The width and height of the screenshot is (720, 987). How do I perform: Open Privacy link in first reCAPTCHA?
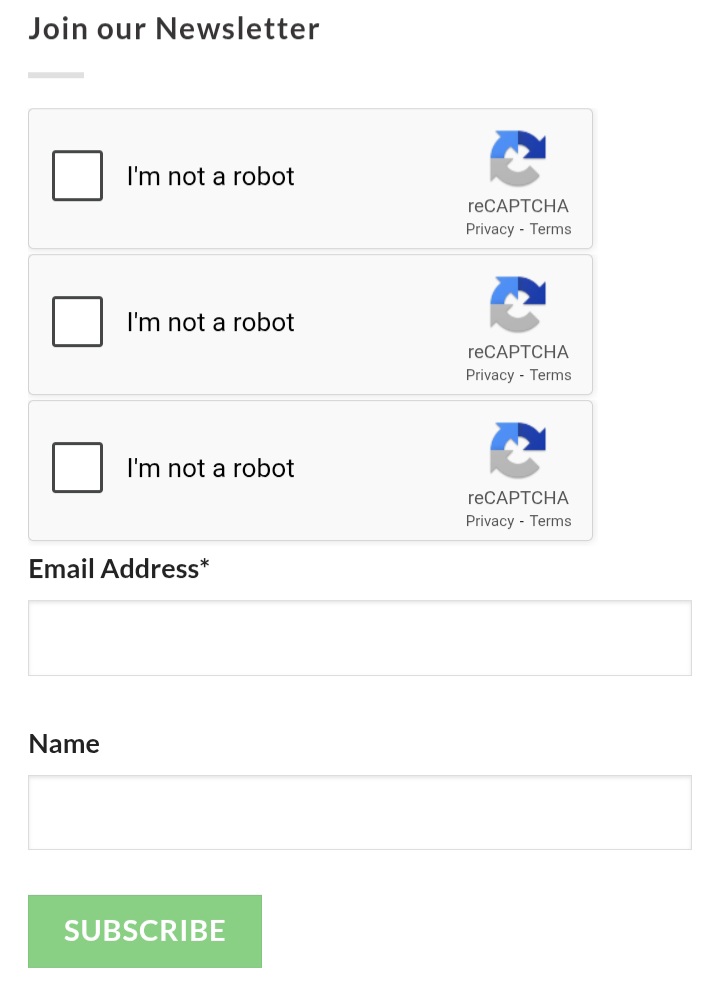[489, 229]
